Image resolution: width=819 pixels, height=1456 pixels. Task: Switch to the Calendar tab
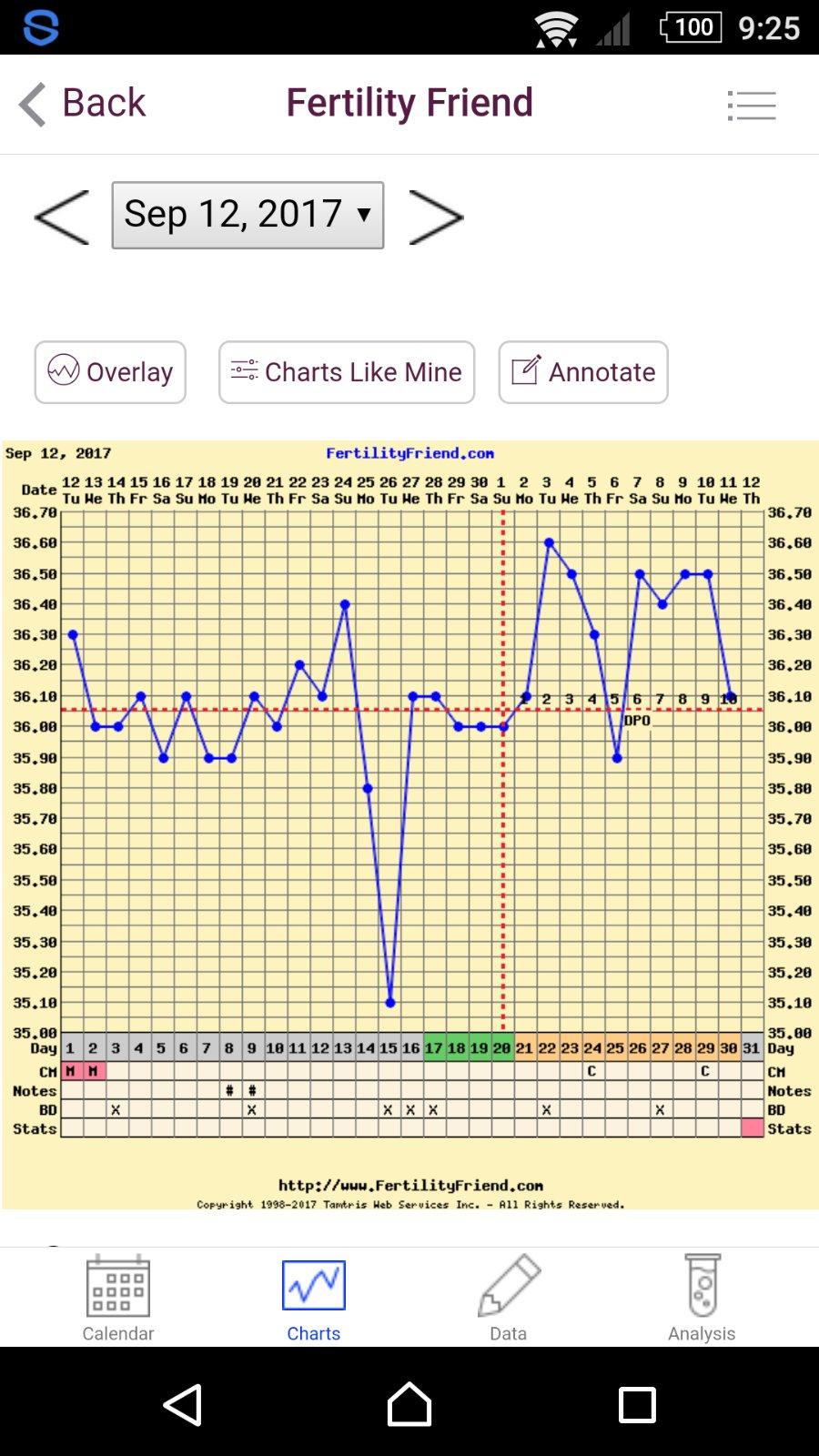pos(118,1298)
